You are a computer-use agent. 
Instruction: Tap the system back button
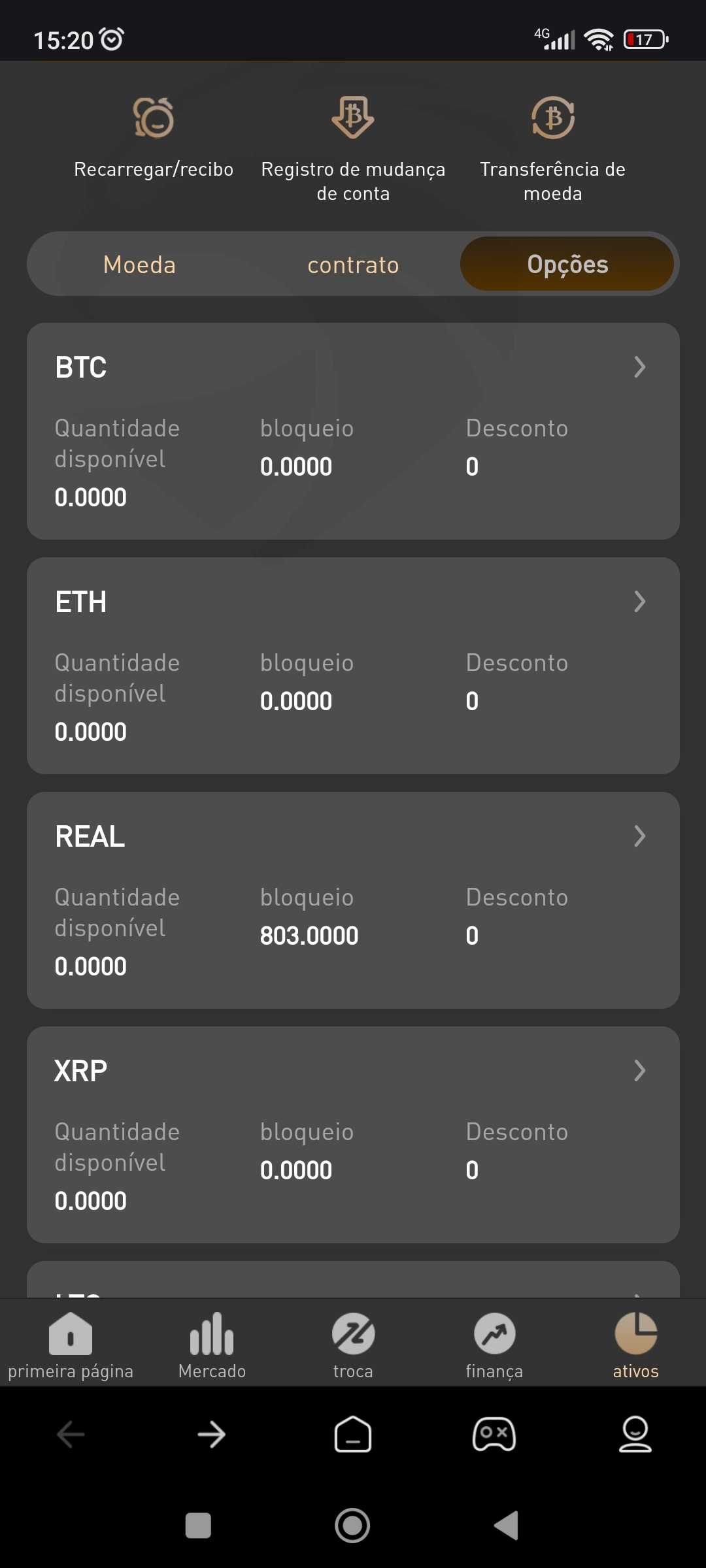[507, 1526]
